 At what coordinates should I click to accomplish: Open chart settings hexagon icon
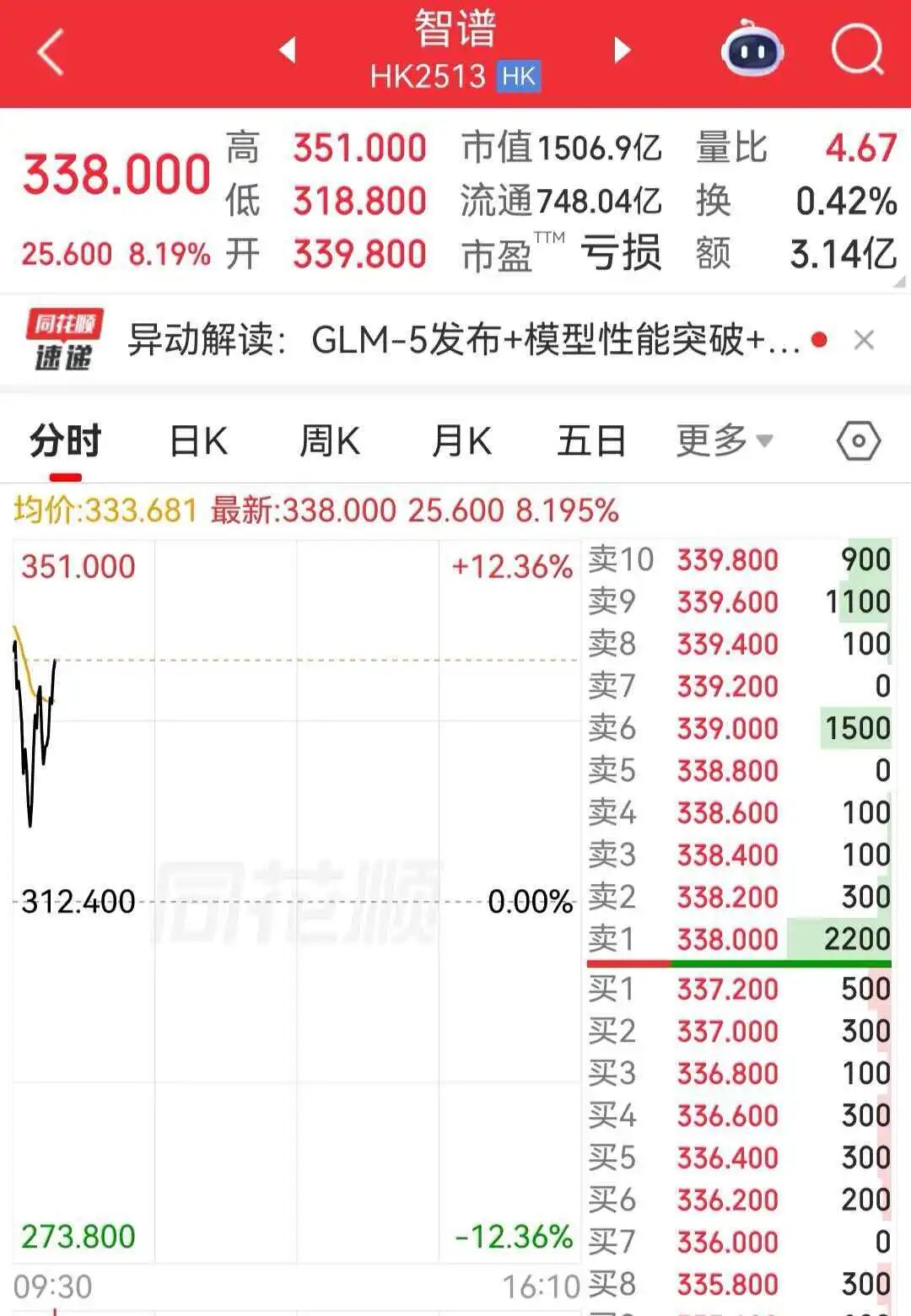pos(858,441)
